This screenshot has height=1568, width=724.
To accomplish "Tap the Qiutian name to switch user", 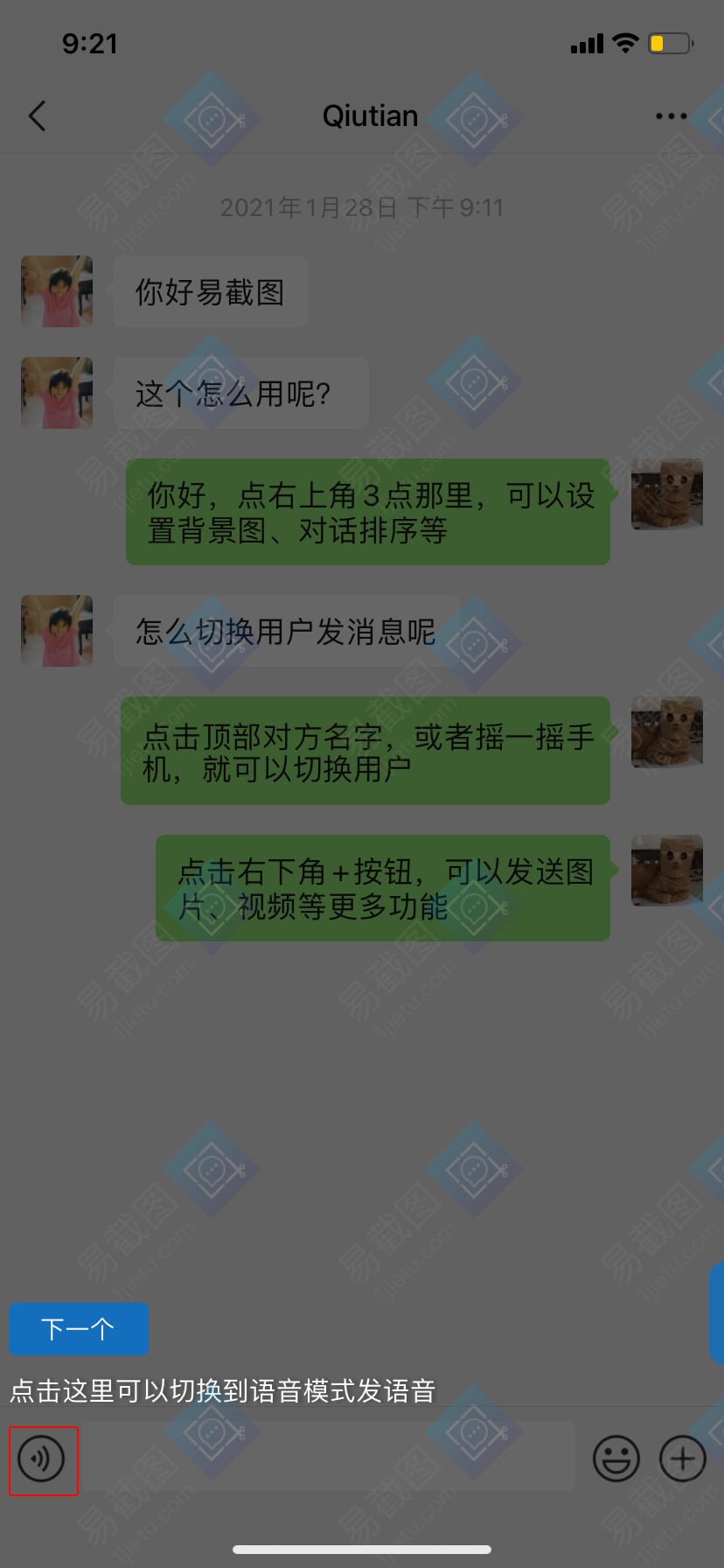I will click(370, 116).
